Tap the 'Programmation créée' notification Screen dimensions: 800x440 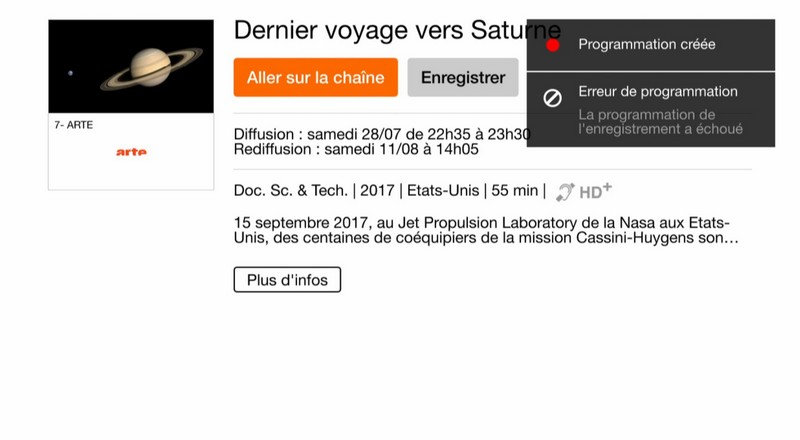(x=650, y=45)
